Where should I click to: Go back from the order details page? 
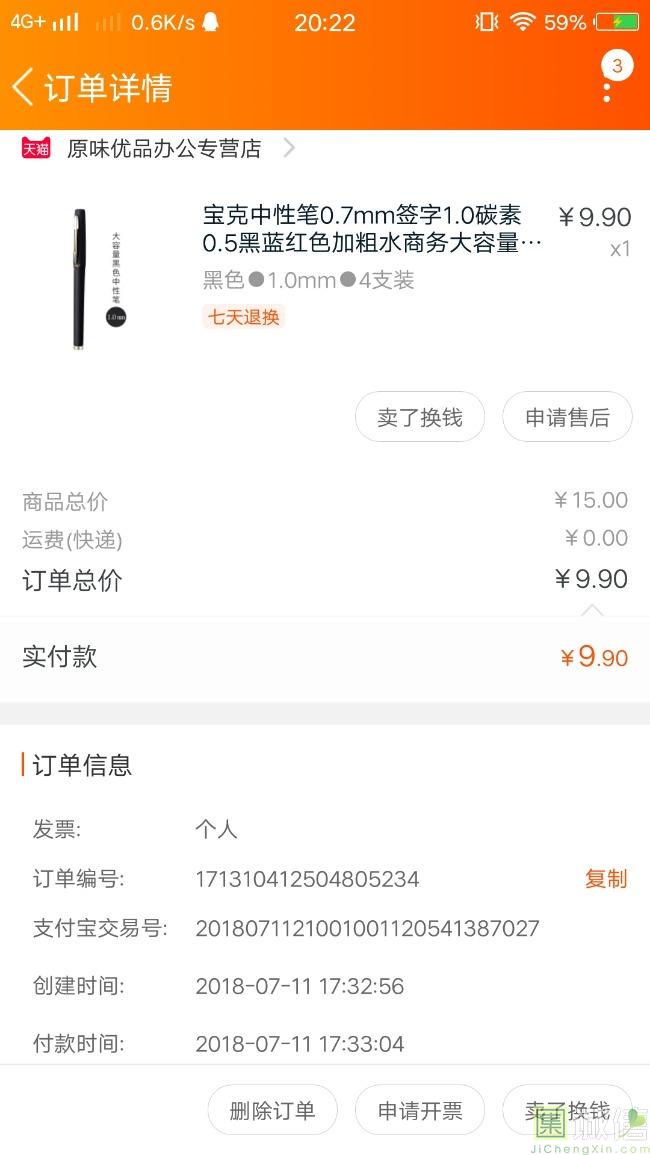(x=24, y=87)
